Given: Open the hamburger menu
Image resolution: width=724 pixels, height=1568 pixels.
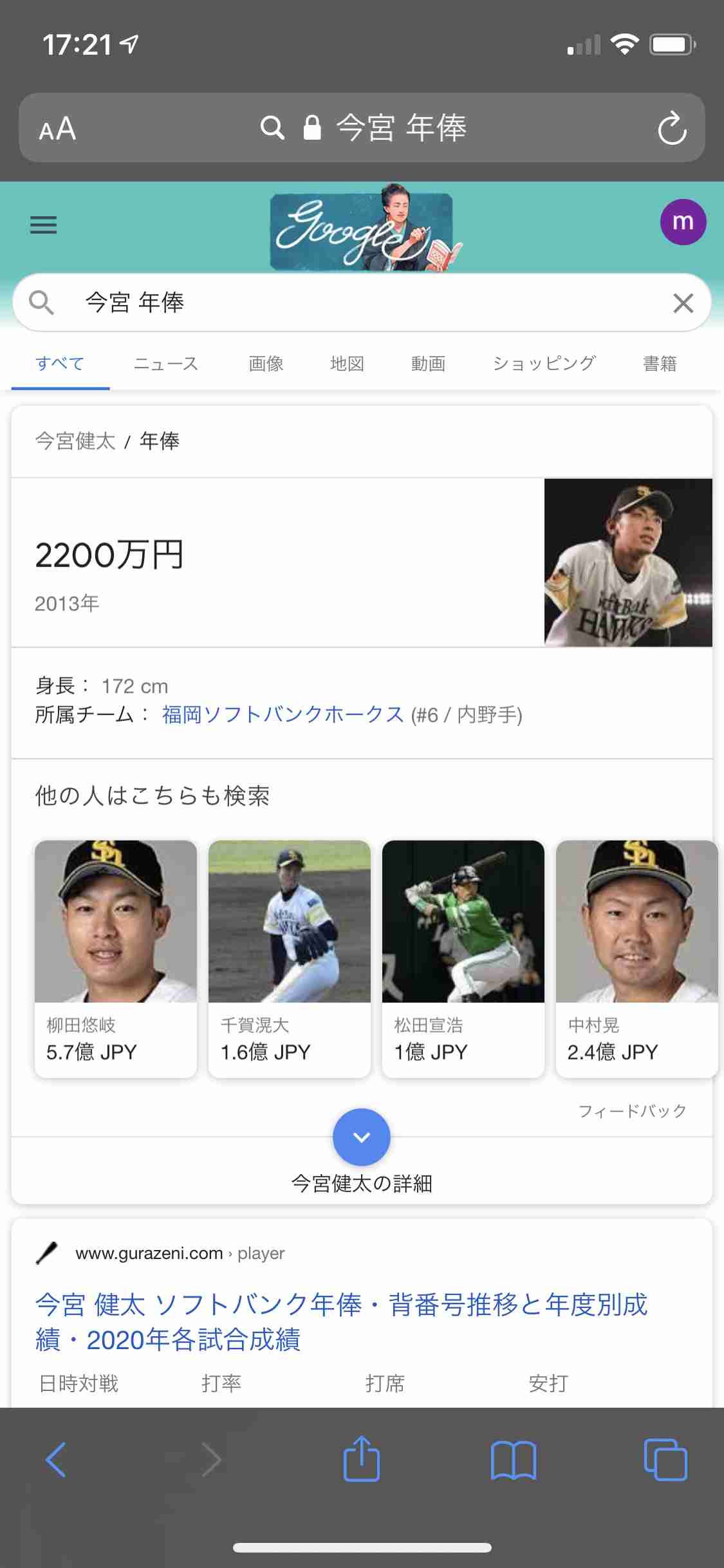Looking at the screenshot, I should [43, 225].
